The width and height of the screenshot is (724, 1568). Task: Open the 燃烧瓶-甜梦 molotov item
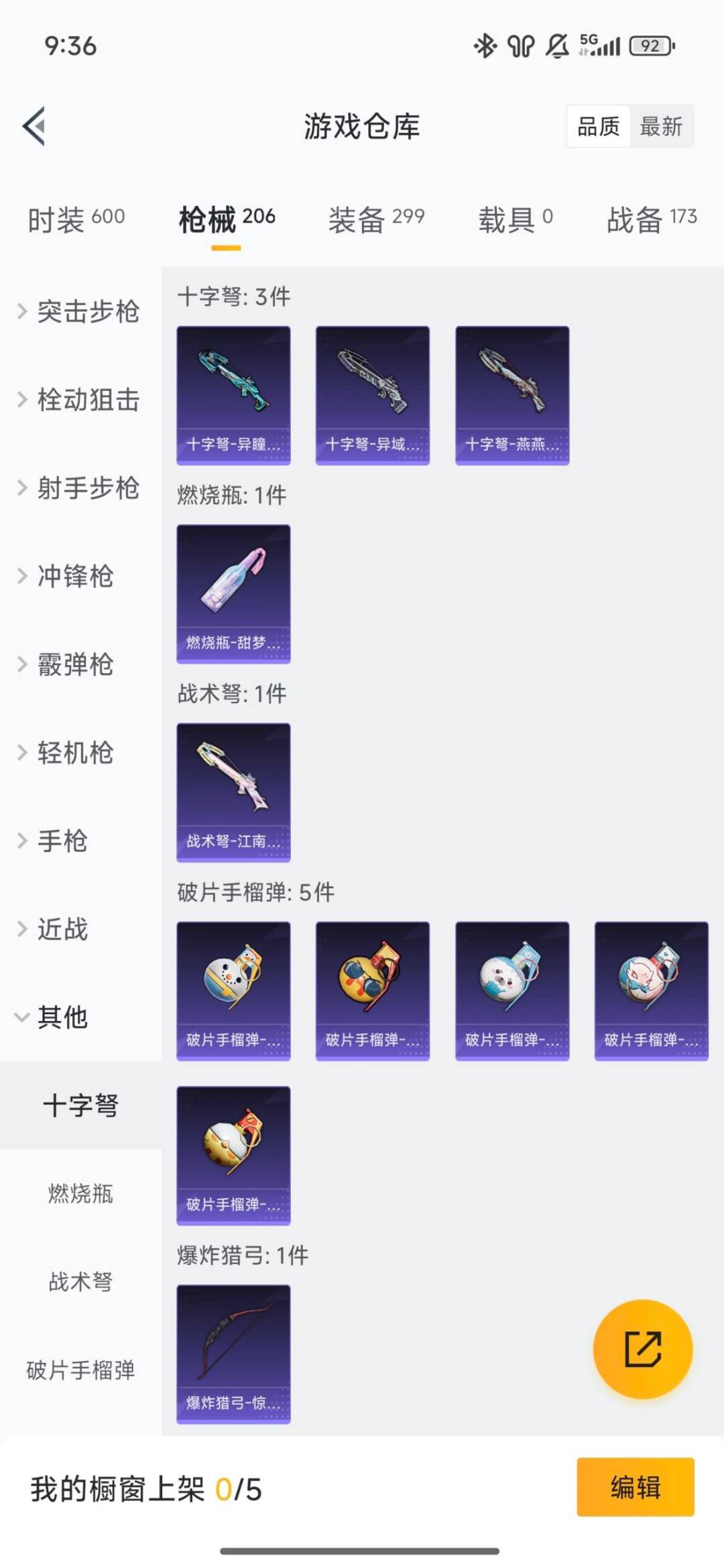pyautogui.click(x=233, y=593)
